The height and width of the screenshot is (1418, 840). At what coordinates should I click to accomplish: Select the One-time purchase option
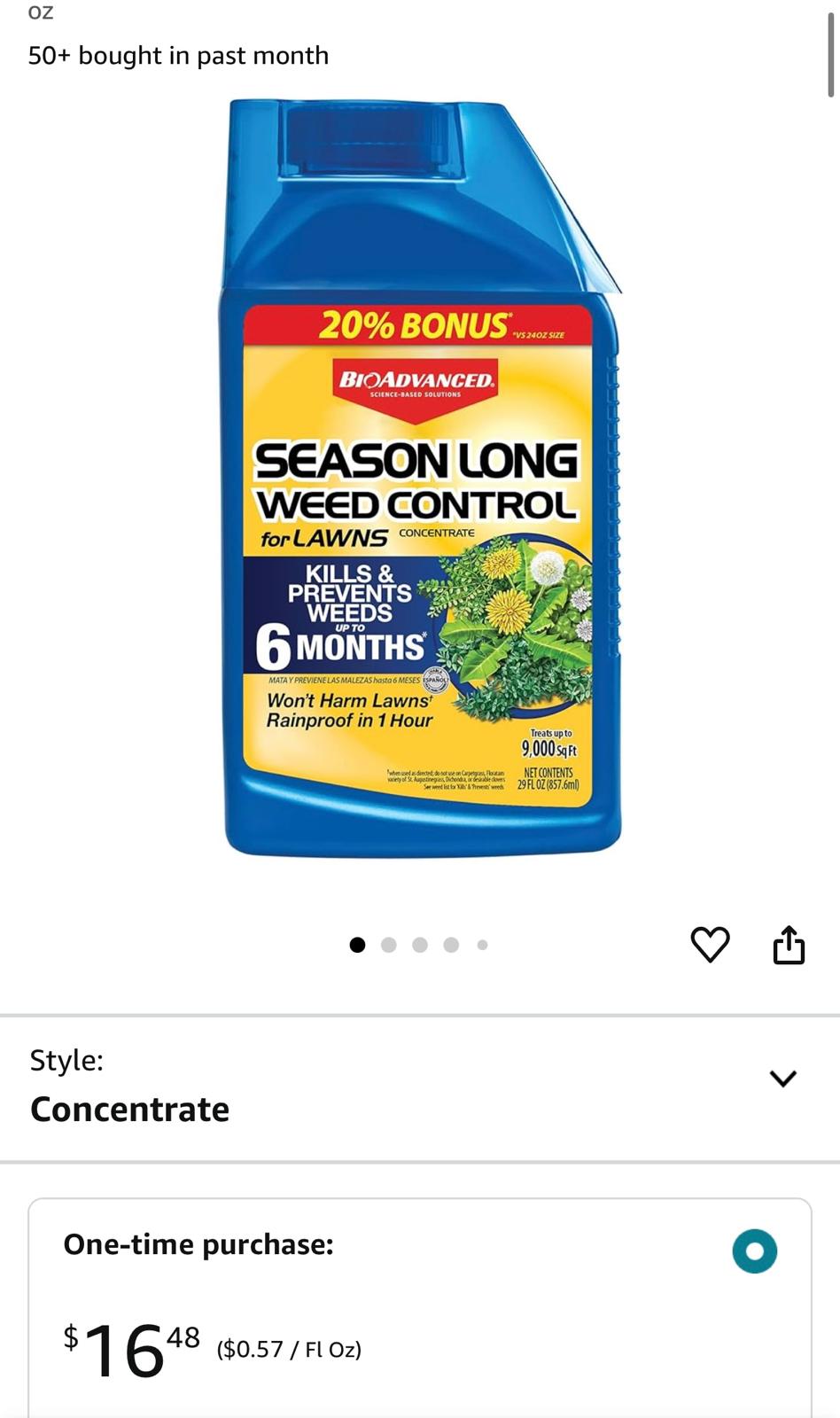pyautogui.click(x=754, y=1251)
